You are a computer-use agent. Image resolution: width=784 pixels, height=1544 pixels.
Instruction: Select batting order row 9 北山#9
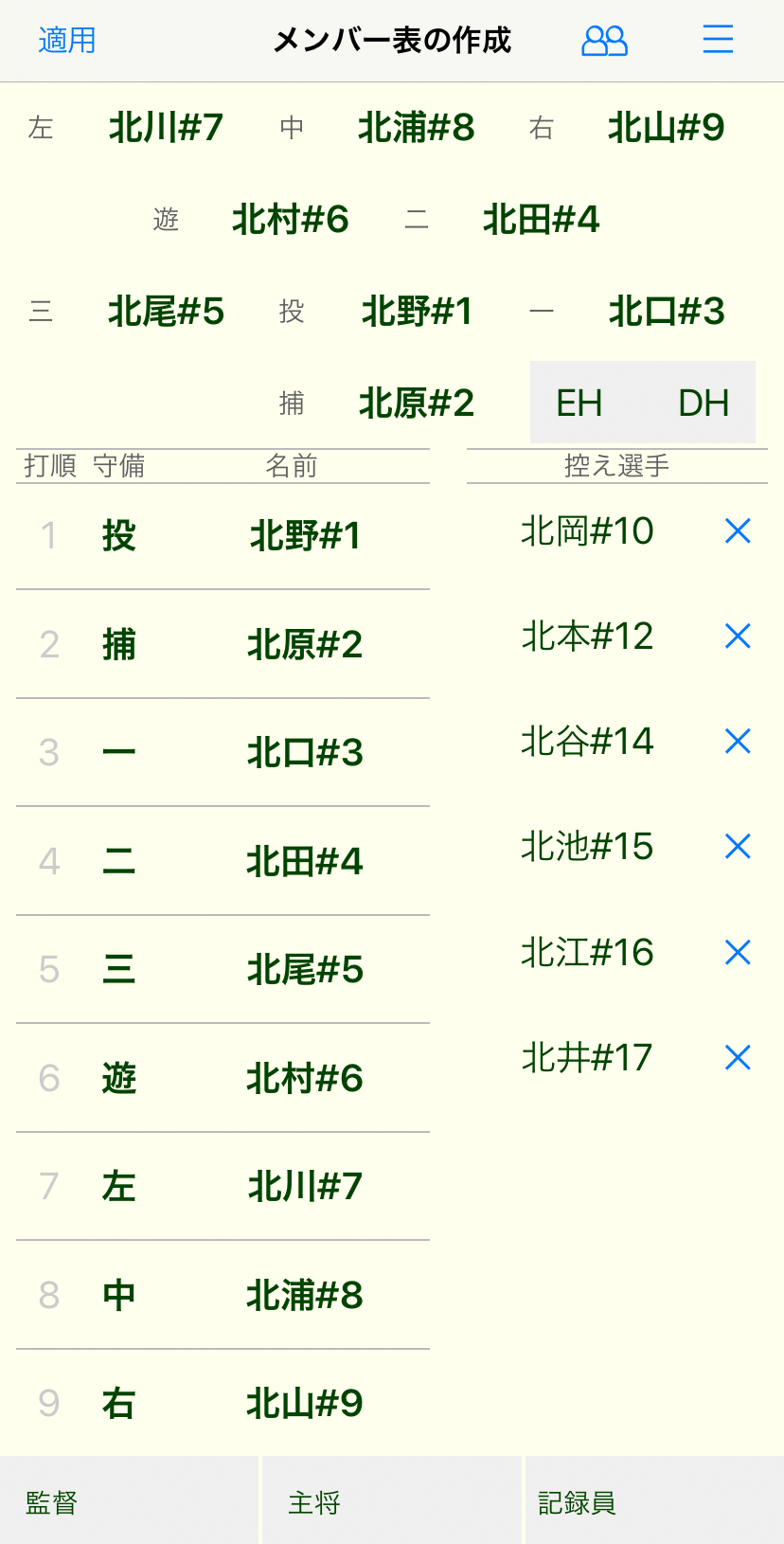[x=223, y=1403]
